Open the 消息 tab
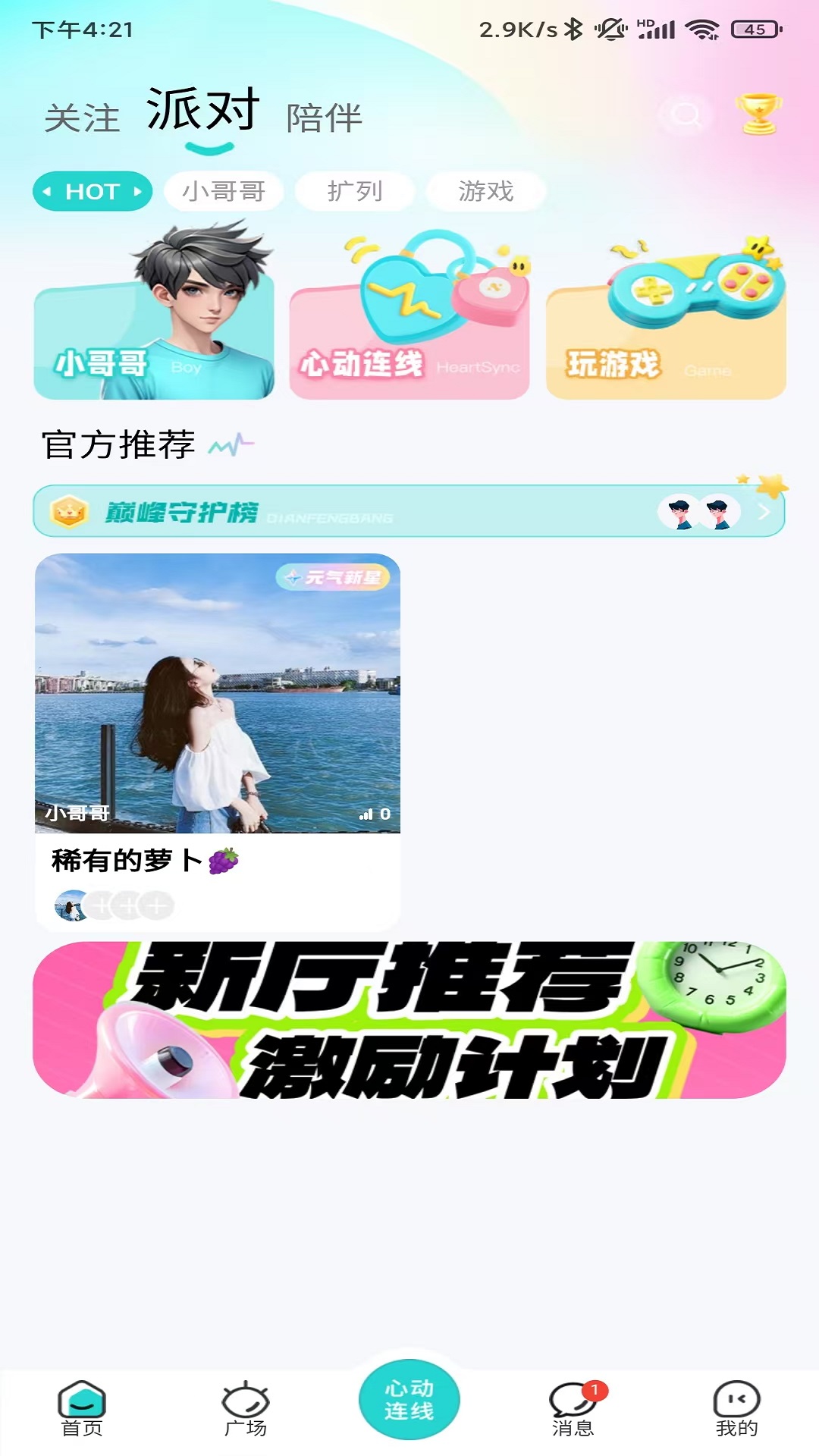Image resolution: width=819 pixels, height=1456 pixels. pyautogui.click(x=573, y=1408)
